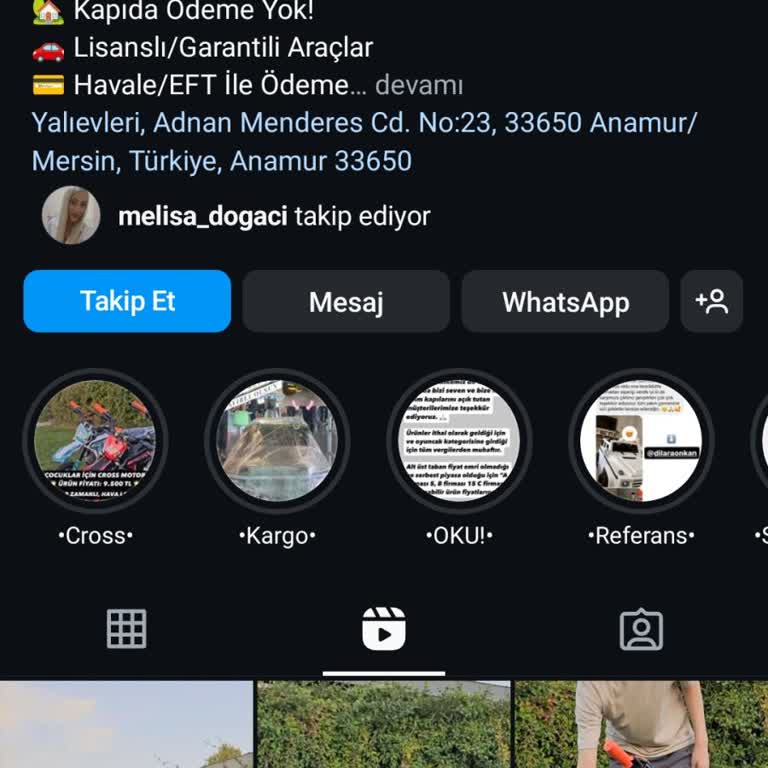This screenshot has width=768, height=768.
Task: Contact the seller on WhatsApp
Action: coord(565,301)
